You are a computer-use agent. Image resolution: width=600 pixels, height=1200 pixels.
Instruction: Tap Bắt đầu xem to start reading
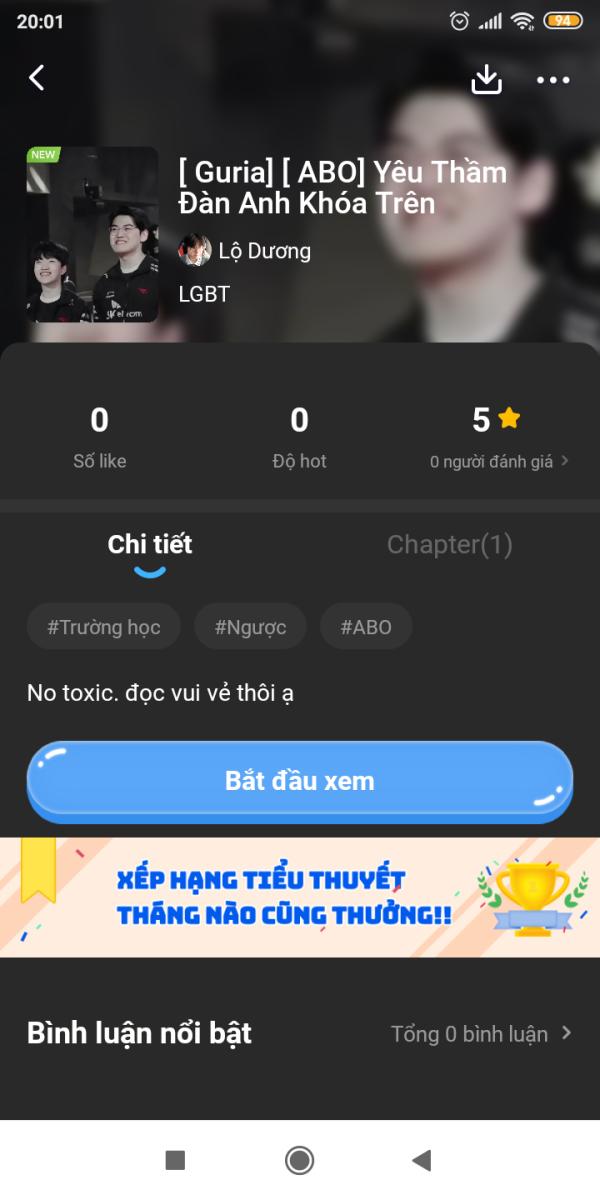[300, 781]
